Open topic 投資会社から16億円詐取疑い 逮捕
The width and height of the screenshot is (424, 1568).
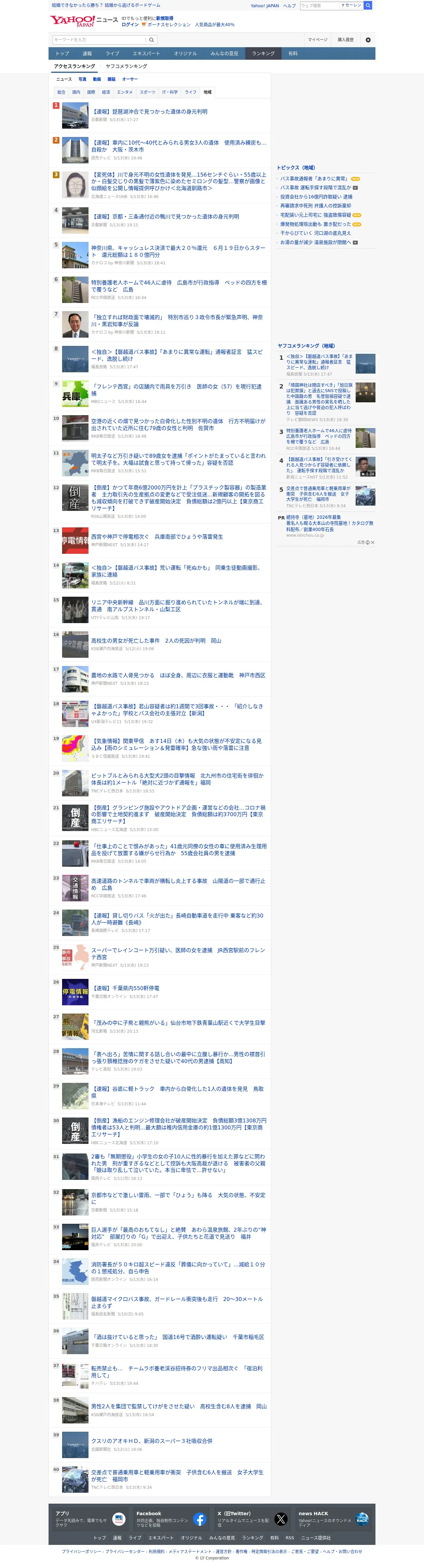click(x=316, y=197)
